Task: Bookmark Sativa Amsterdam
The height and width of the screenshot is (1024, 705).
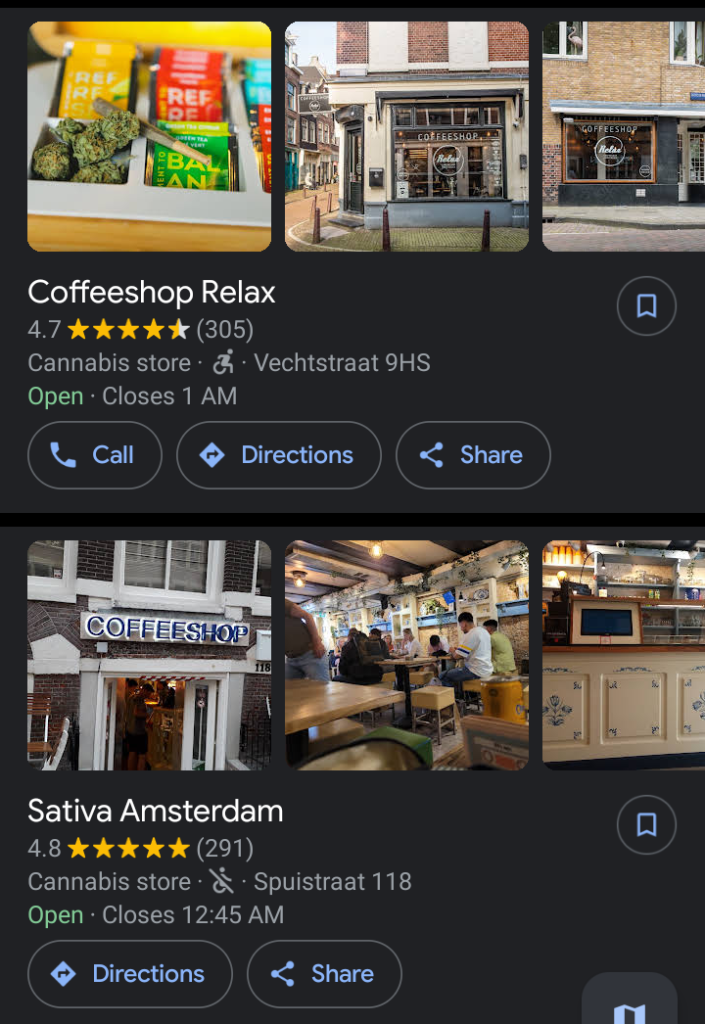Action: [646, 825]
